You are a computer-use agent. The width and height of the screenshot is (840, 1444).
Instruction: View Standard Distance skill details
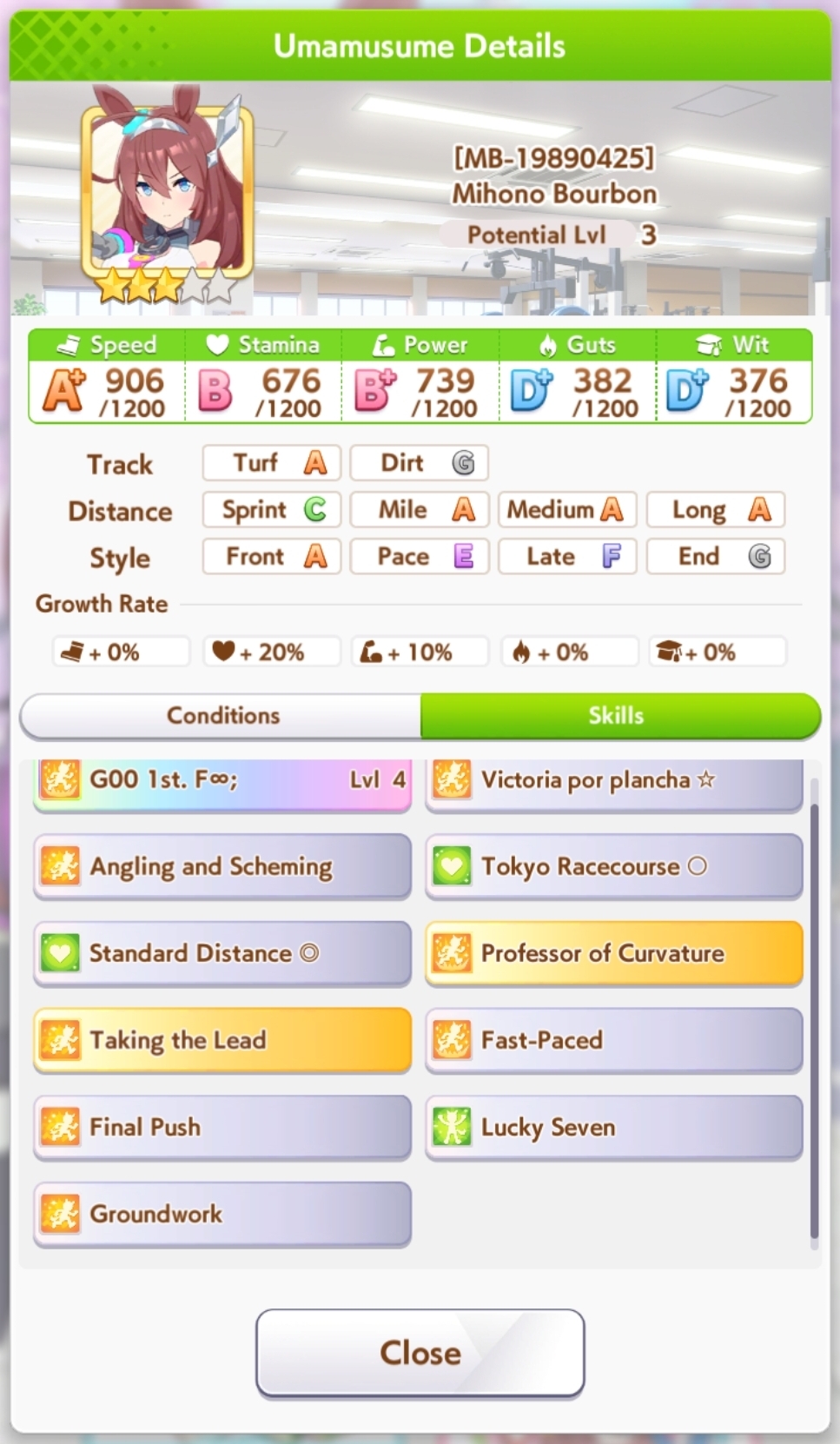tap(222, 953)
